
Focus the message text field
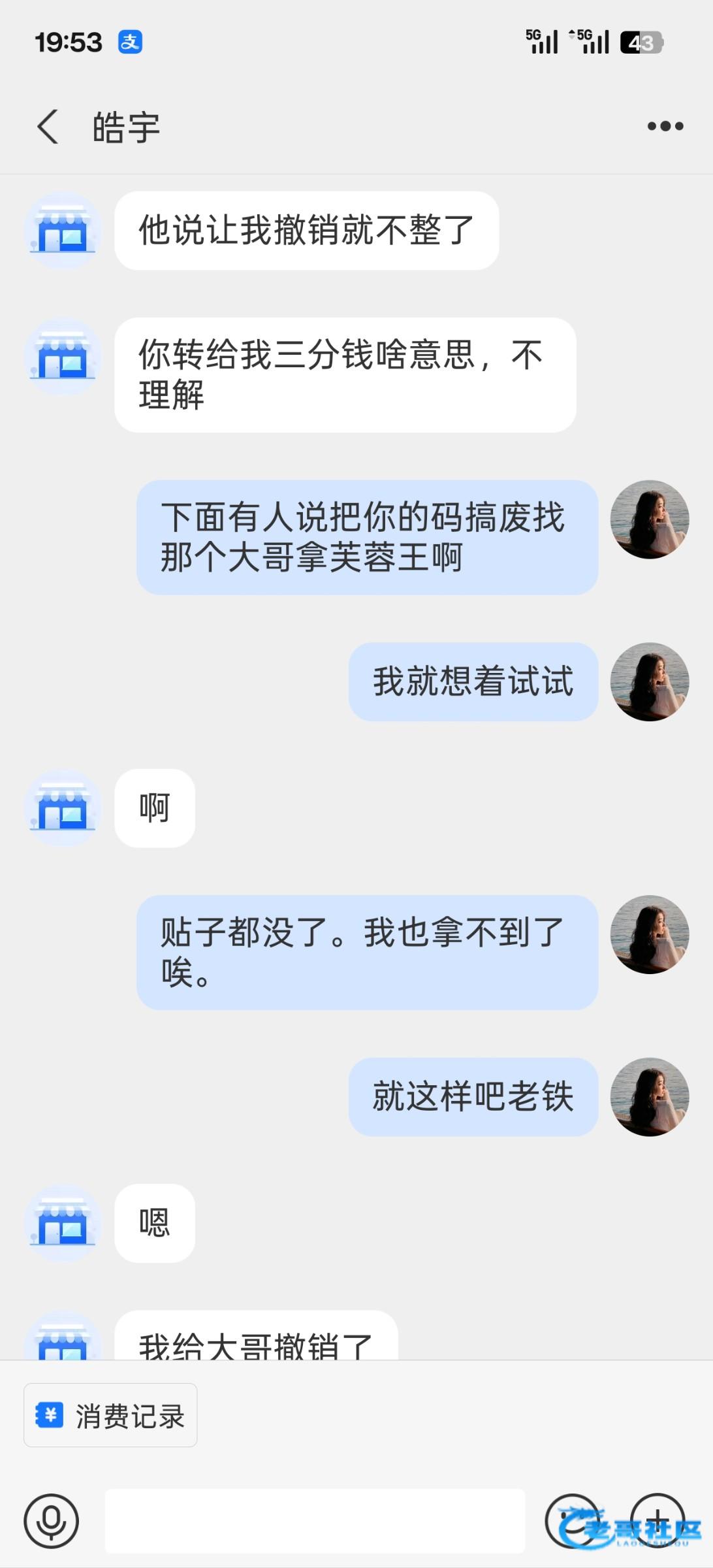(315, 1521)
